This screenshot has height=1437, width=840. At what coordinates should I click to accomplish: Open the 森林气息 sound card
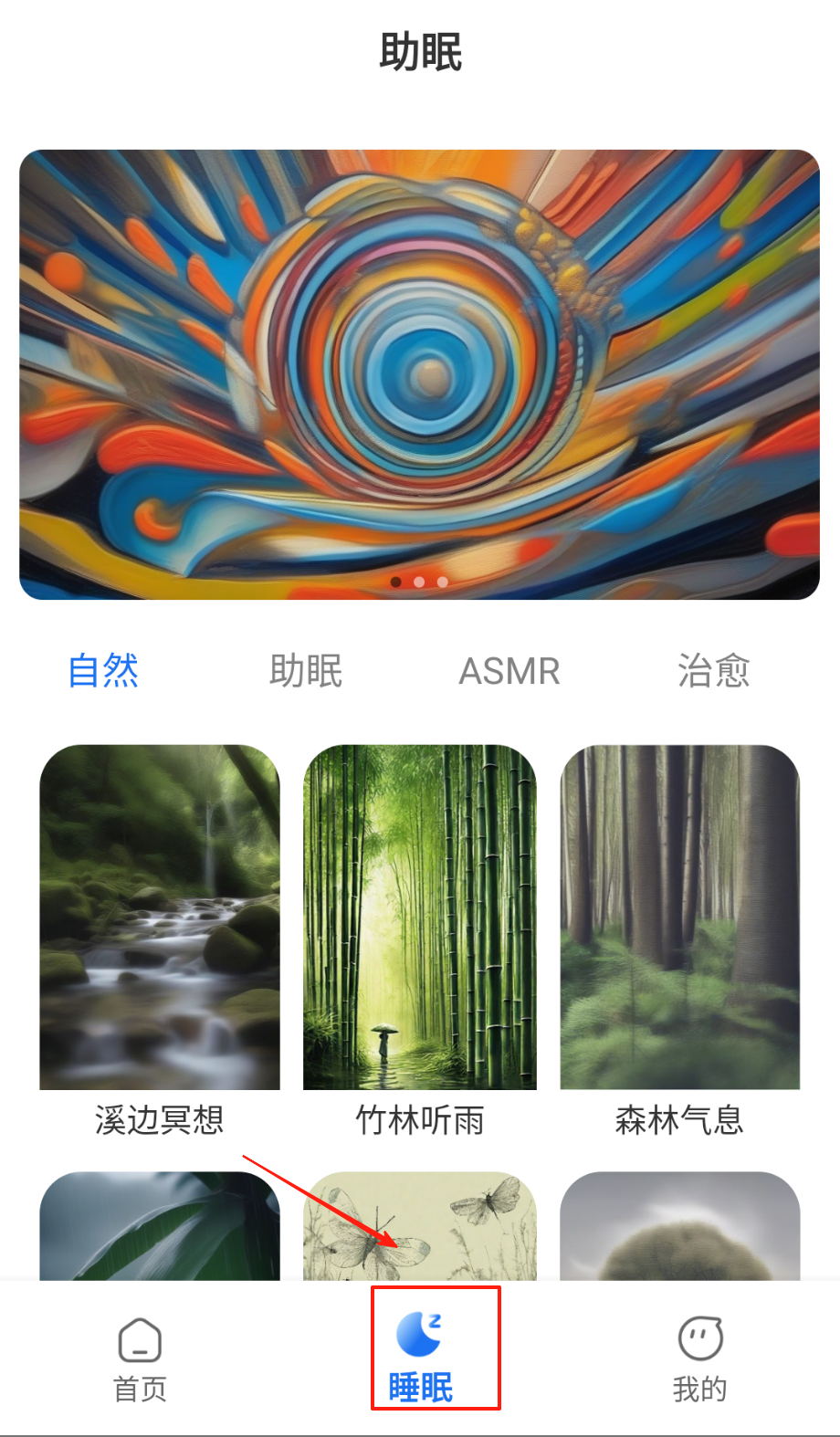point(680,918)
